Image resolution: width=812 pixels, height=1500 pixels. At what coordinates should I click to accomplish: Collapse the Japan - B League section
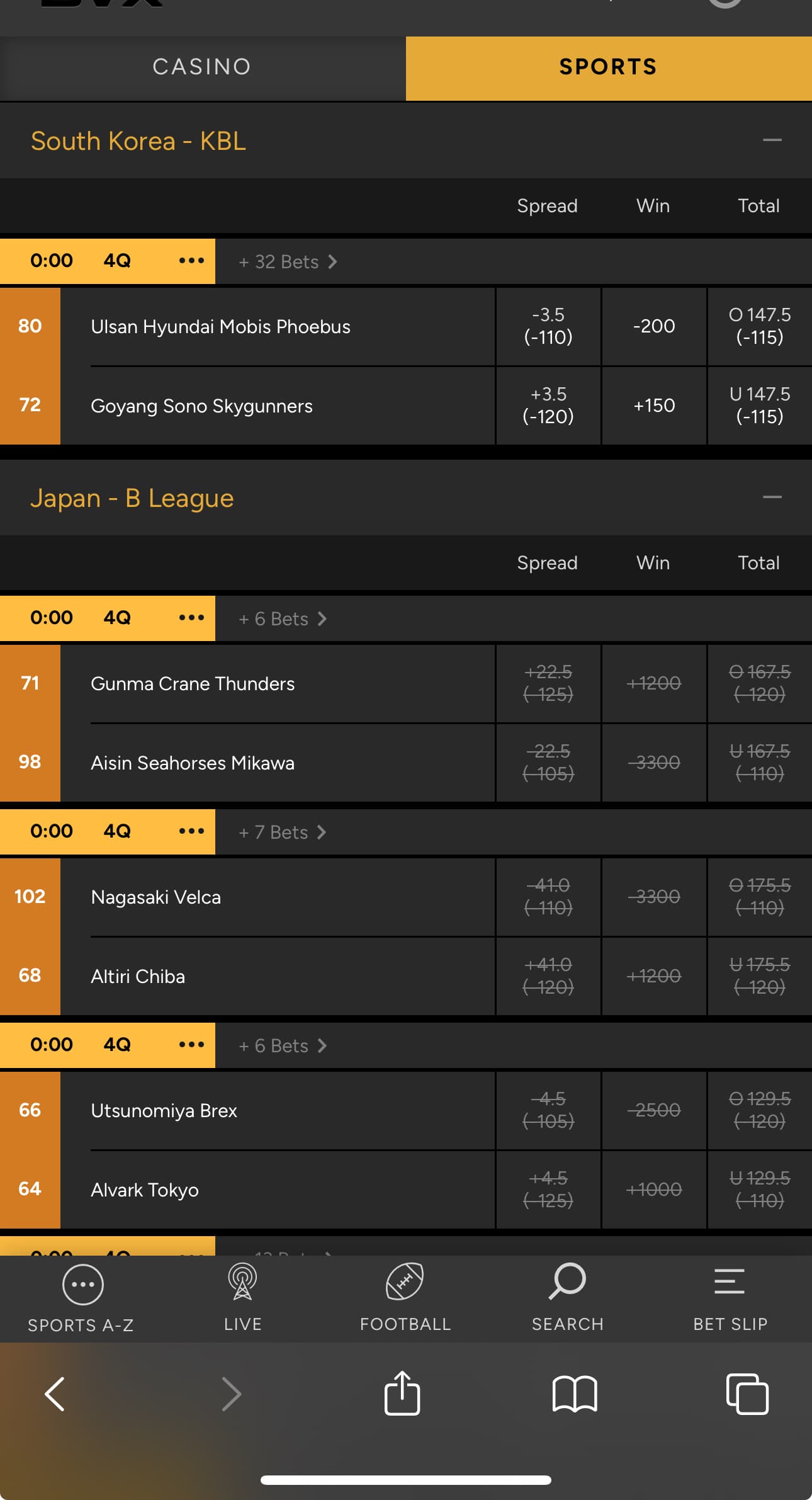click(x=772, y=497)
